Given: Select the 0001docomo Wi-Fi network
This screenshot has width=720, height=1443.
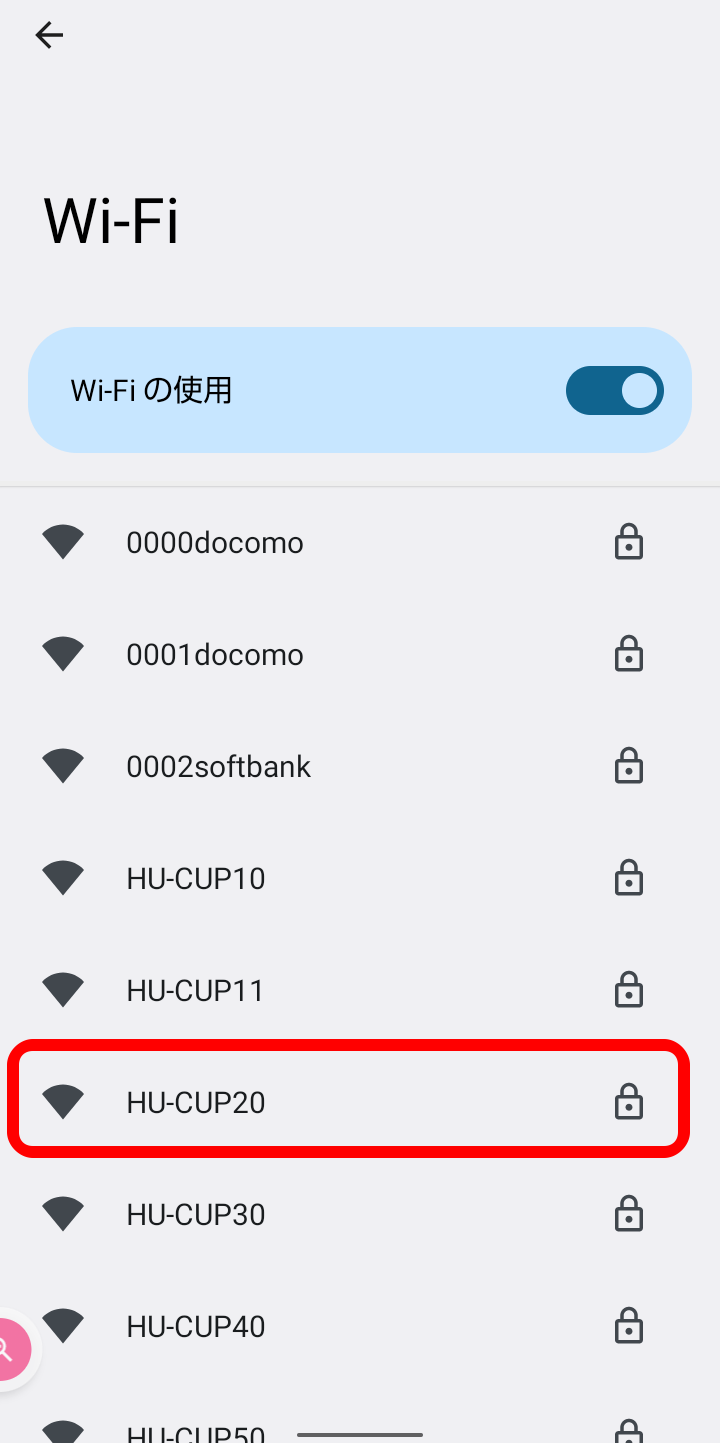Looking at the screenshot, I should 360,654.
